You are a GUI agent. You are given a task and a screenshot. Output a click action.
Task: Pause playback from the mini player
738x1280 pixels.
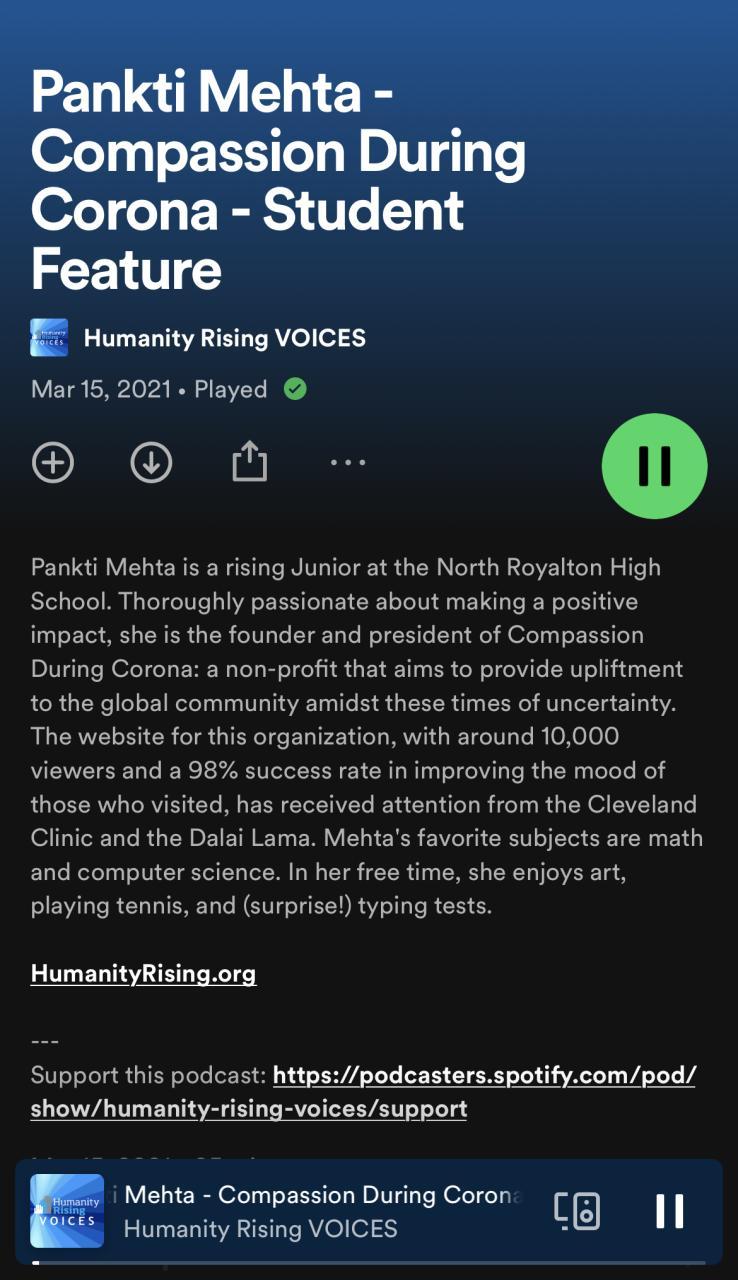pyautogui.click(x=669, y=1211)
